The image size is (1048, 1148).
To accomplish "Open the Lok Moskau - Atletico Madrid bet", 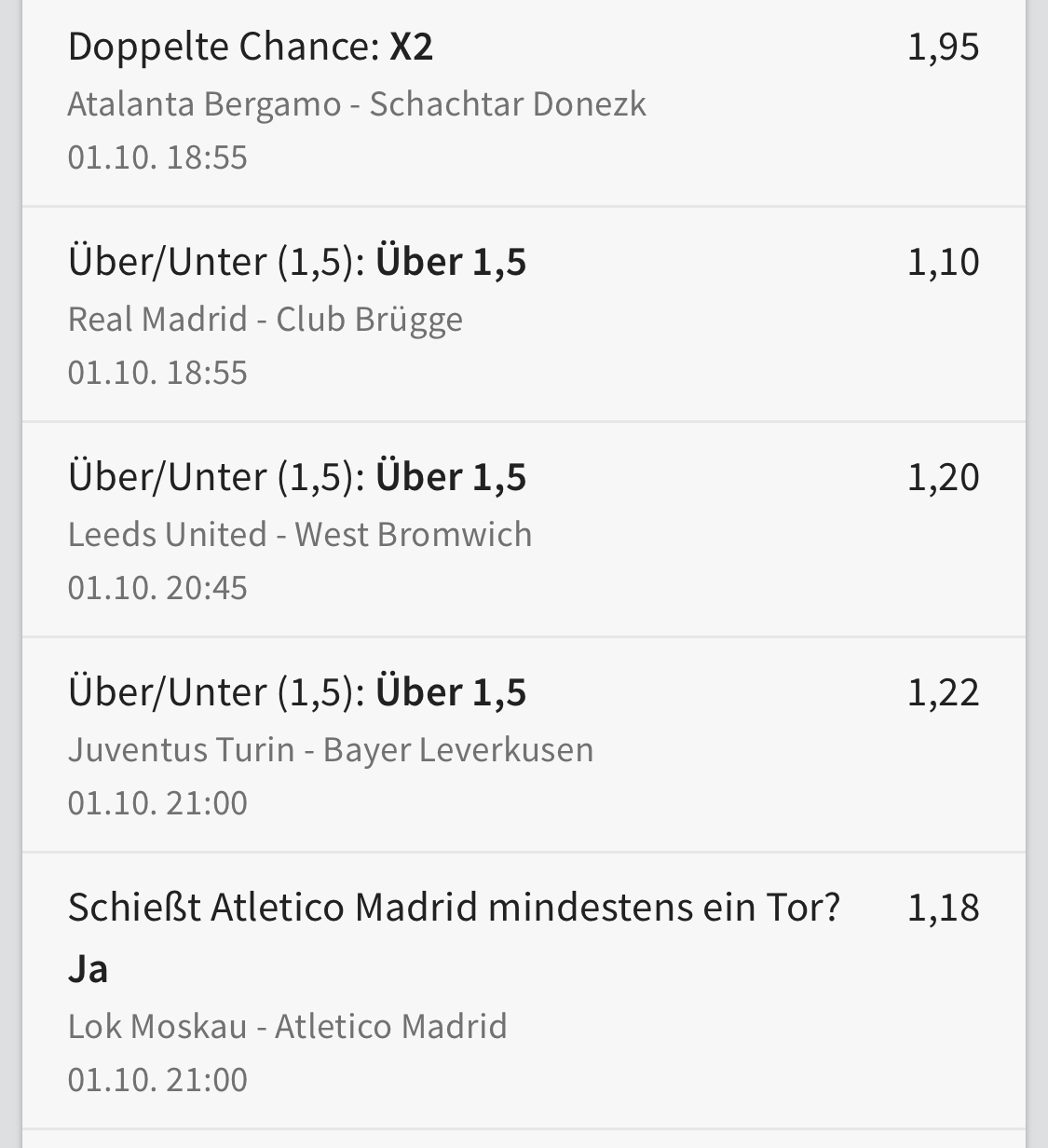I will 288,1026.
